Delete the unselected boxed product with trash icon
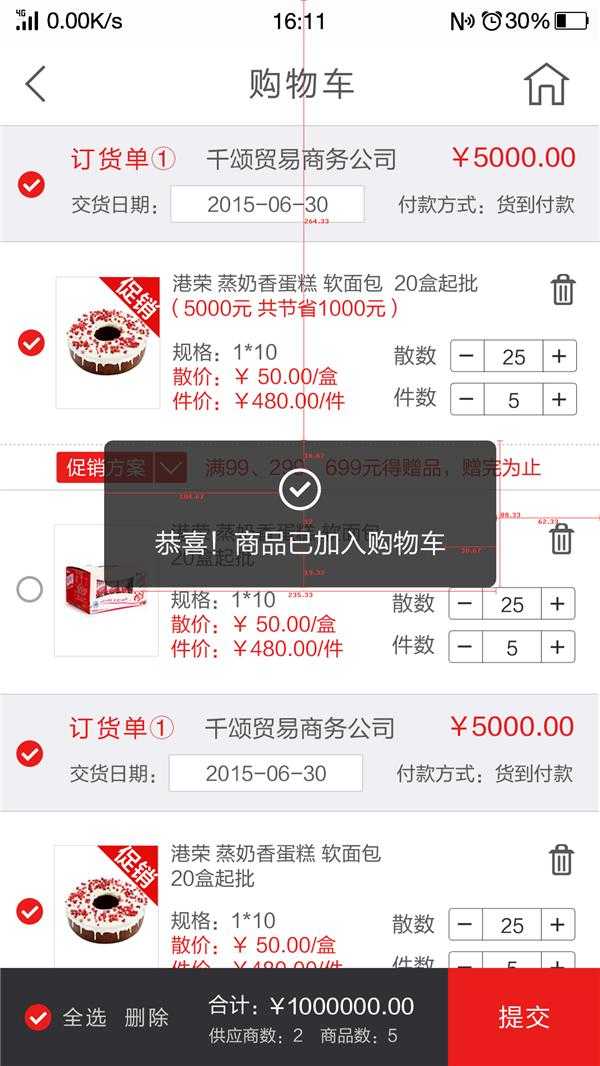 (562, 539)
